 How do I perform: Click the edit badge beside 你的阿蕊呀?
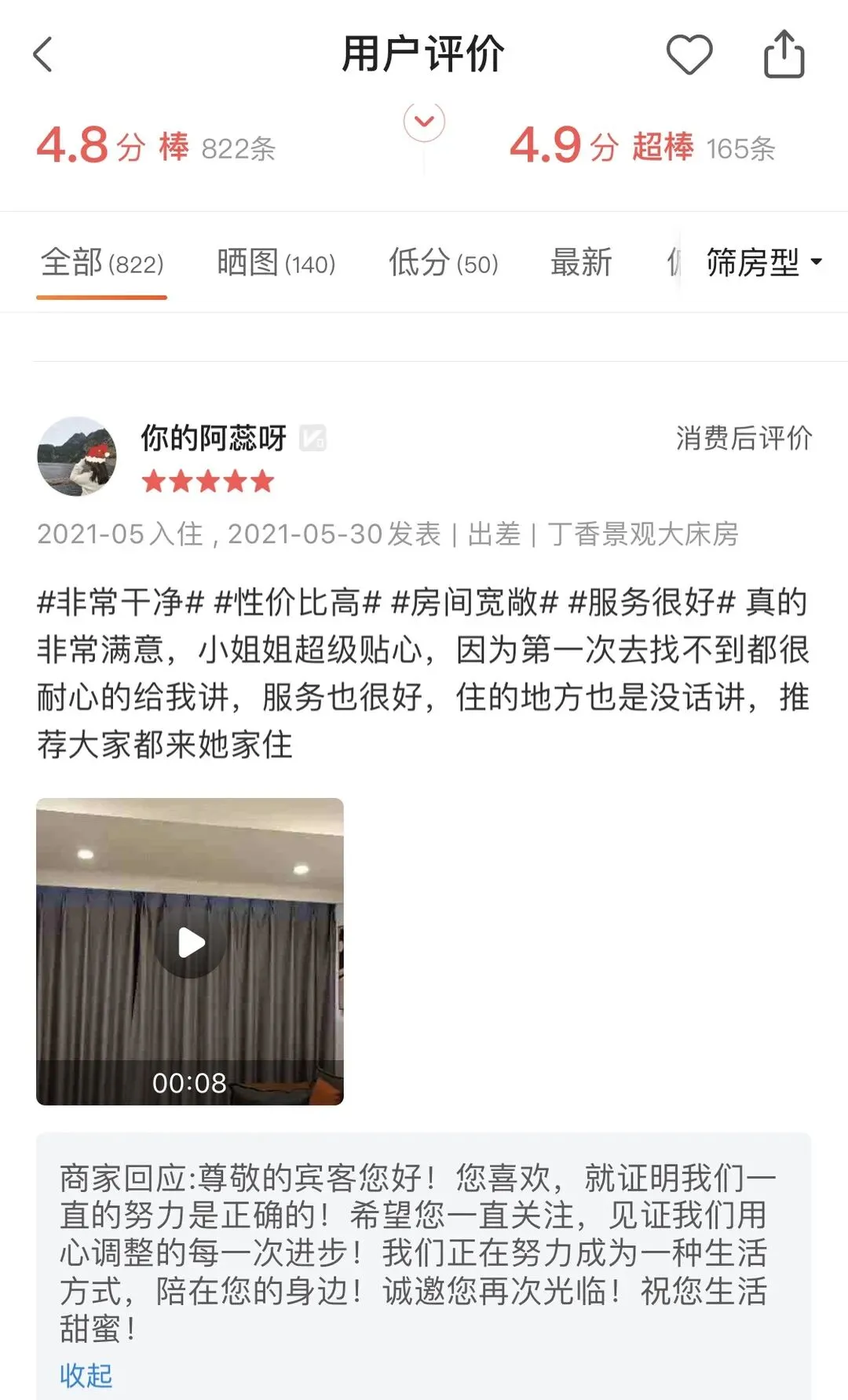pos(313,439)
